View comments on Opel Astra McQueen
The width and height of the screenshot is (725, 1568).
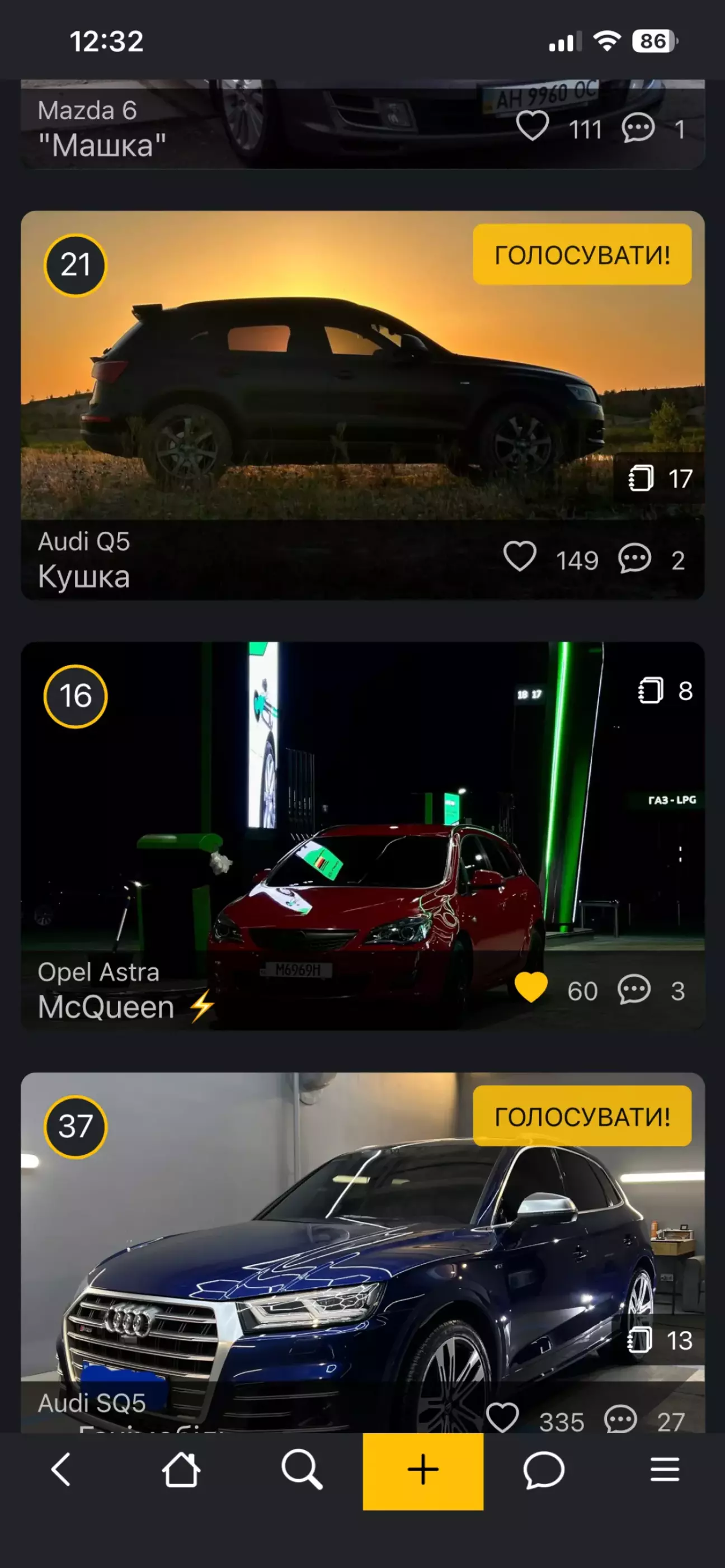point(634,989)
